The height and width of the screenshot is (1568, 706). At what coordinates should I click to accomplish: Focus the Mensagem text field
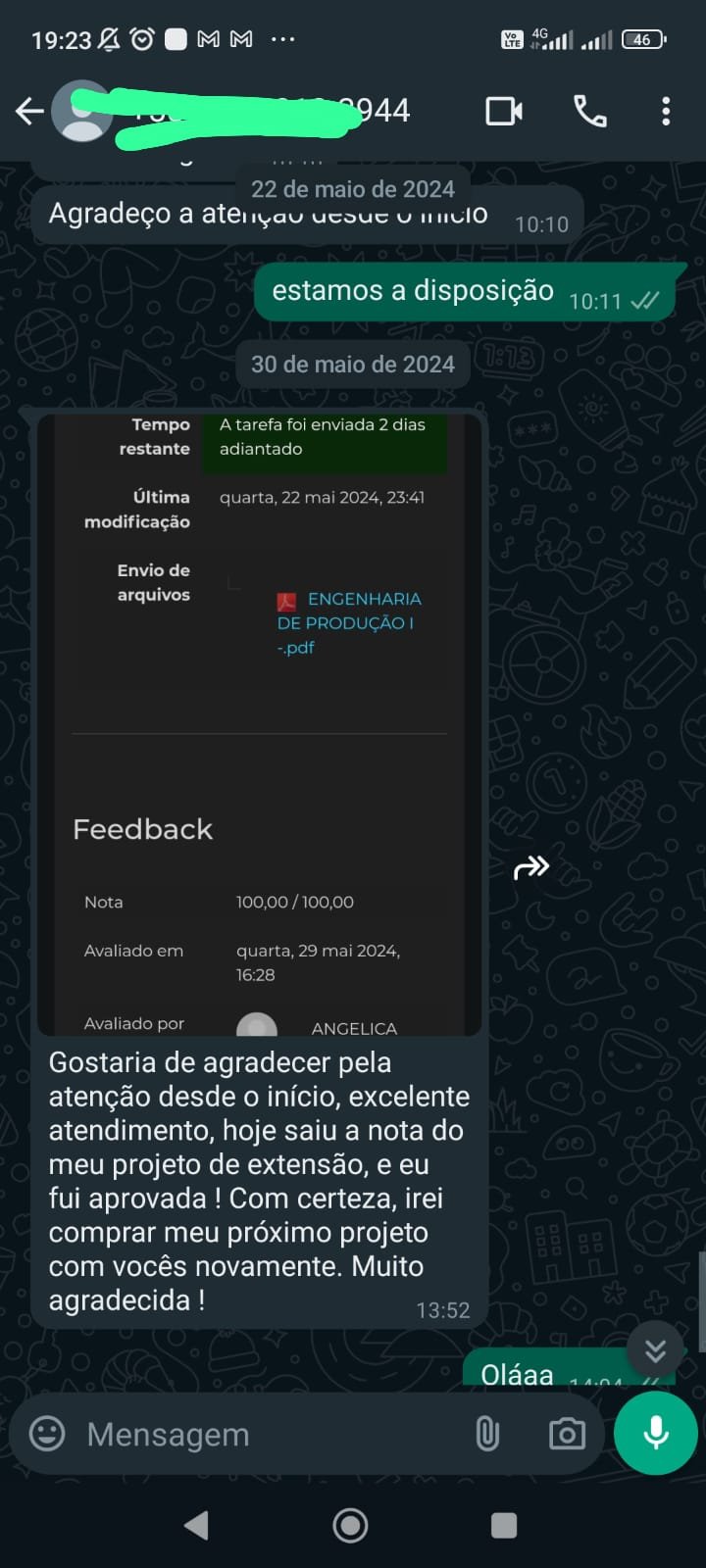point(265,1435)
